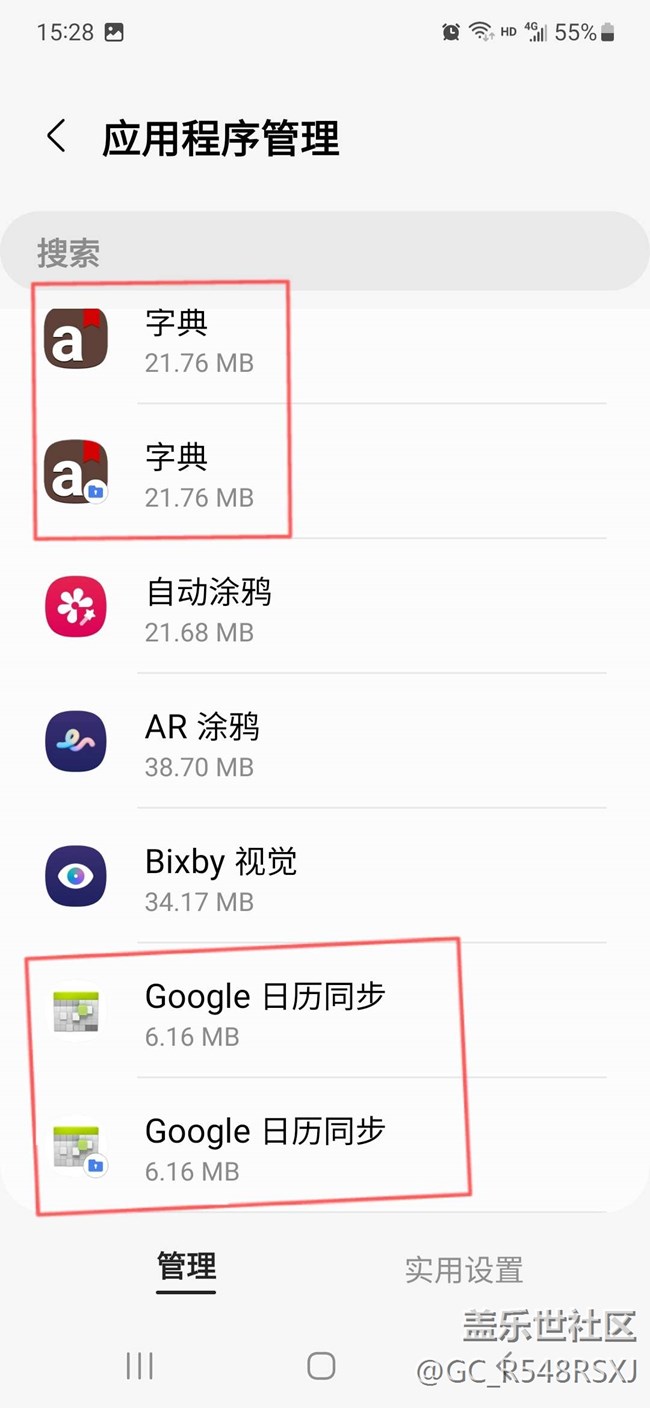Switch to the 实用设置 tab

click(463, 1270)
